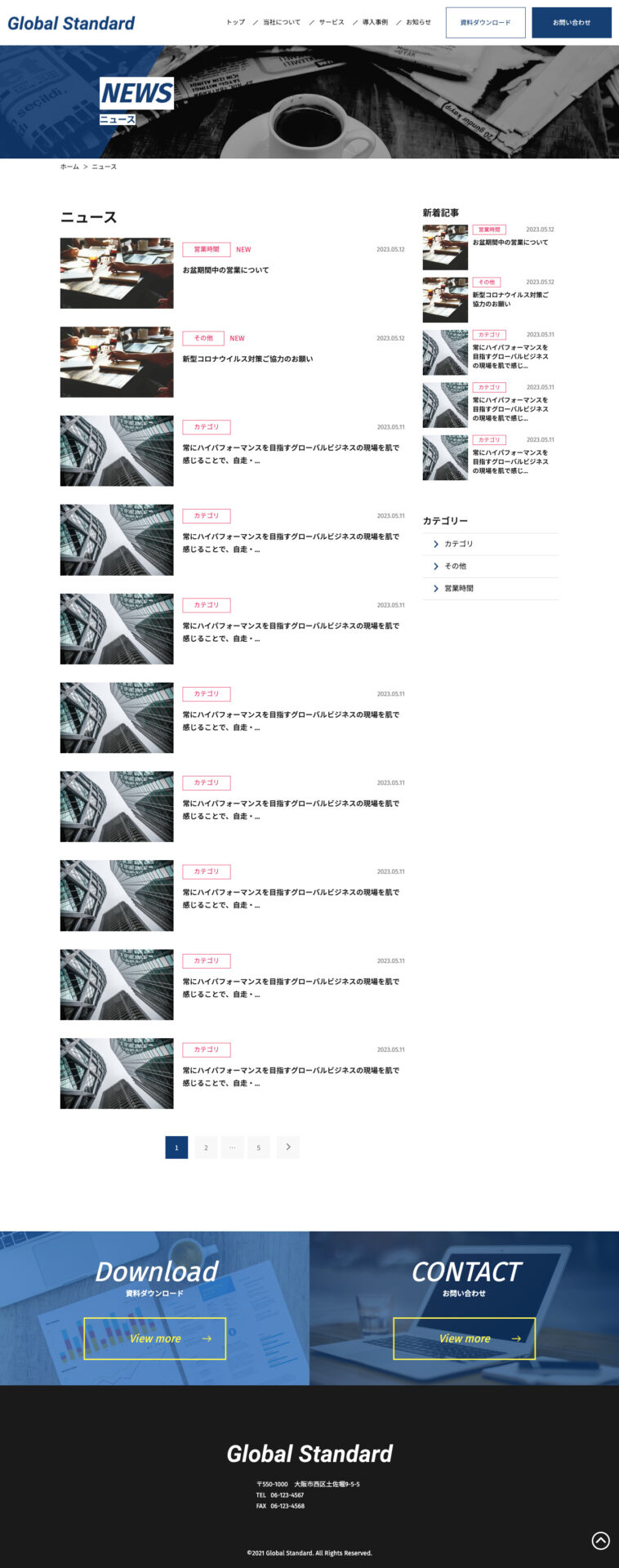Tap View more under Download
This screenshot has width=619, height=1568.
[x=154, y=1339]
